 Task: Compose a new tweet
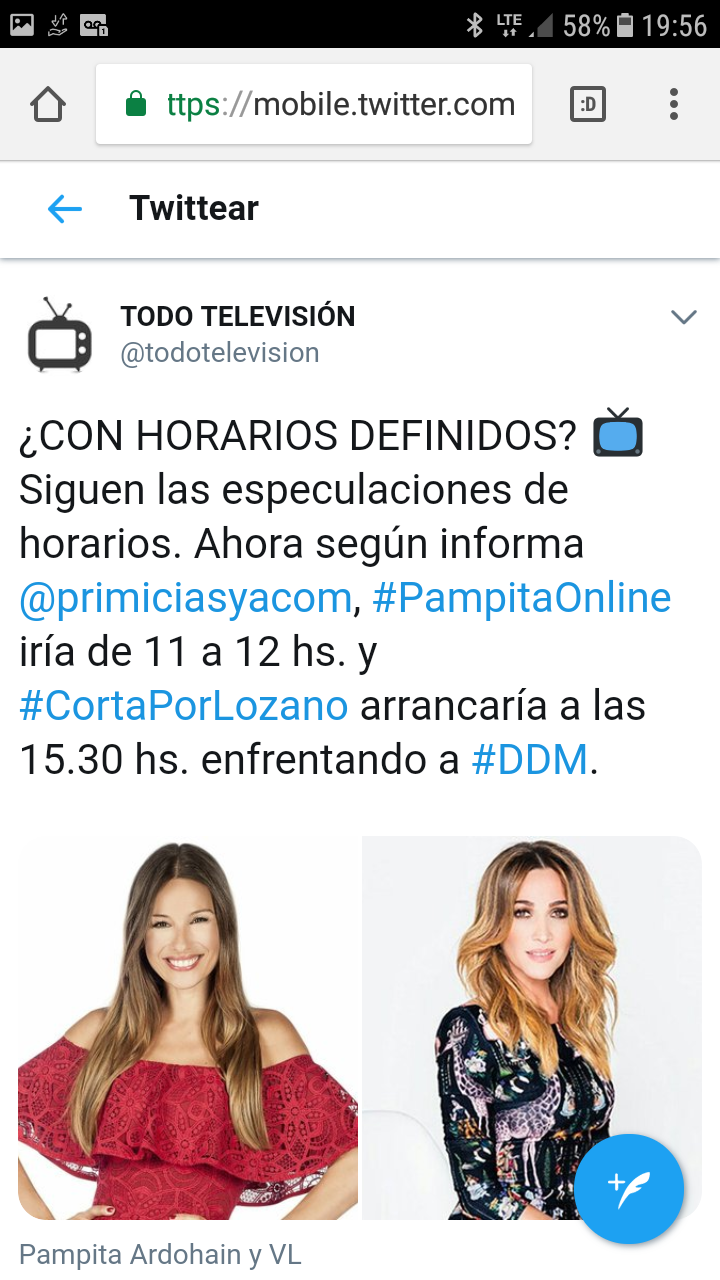629,1189
